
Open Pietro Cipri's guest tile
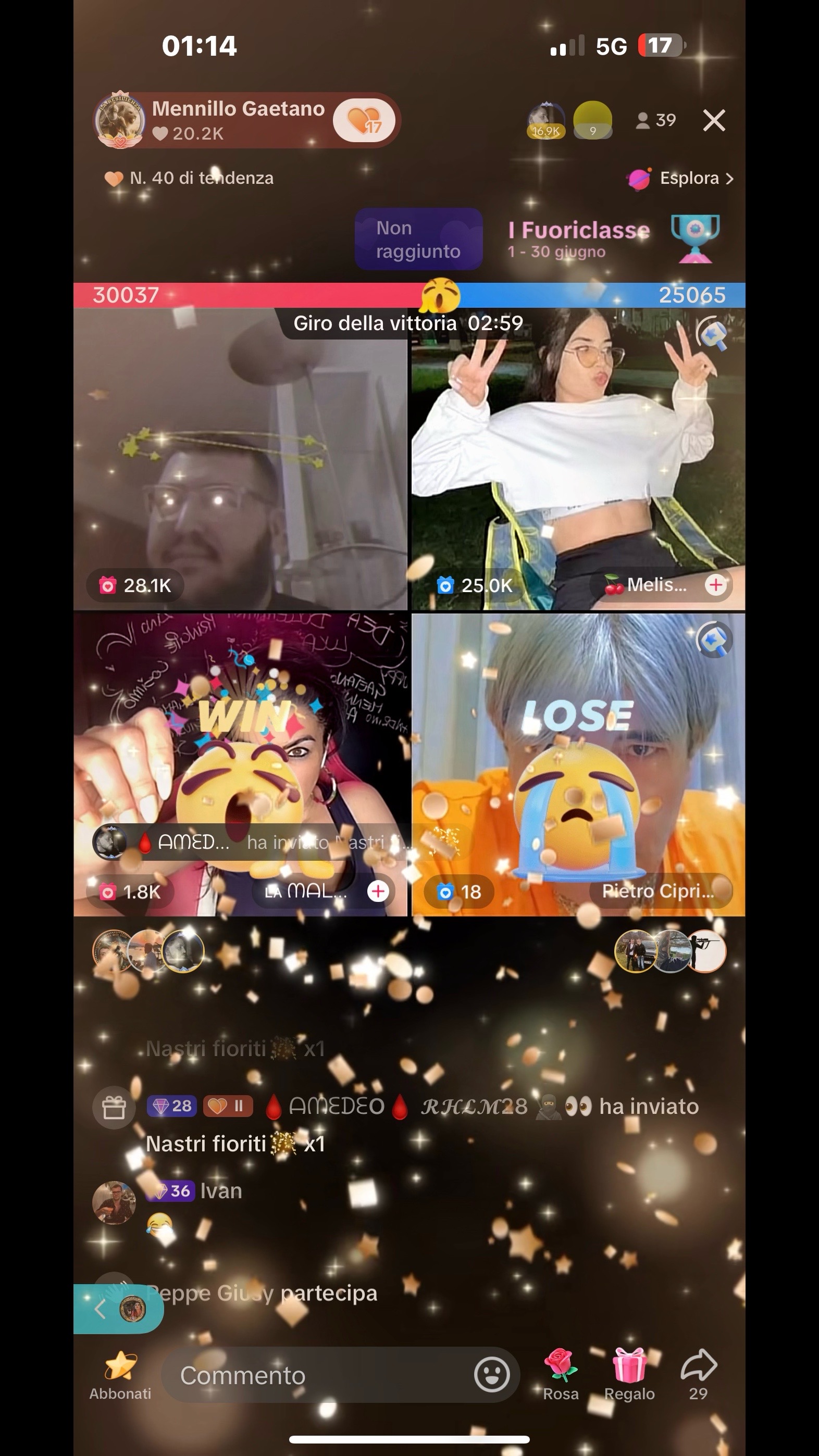[578, 764]
